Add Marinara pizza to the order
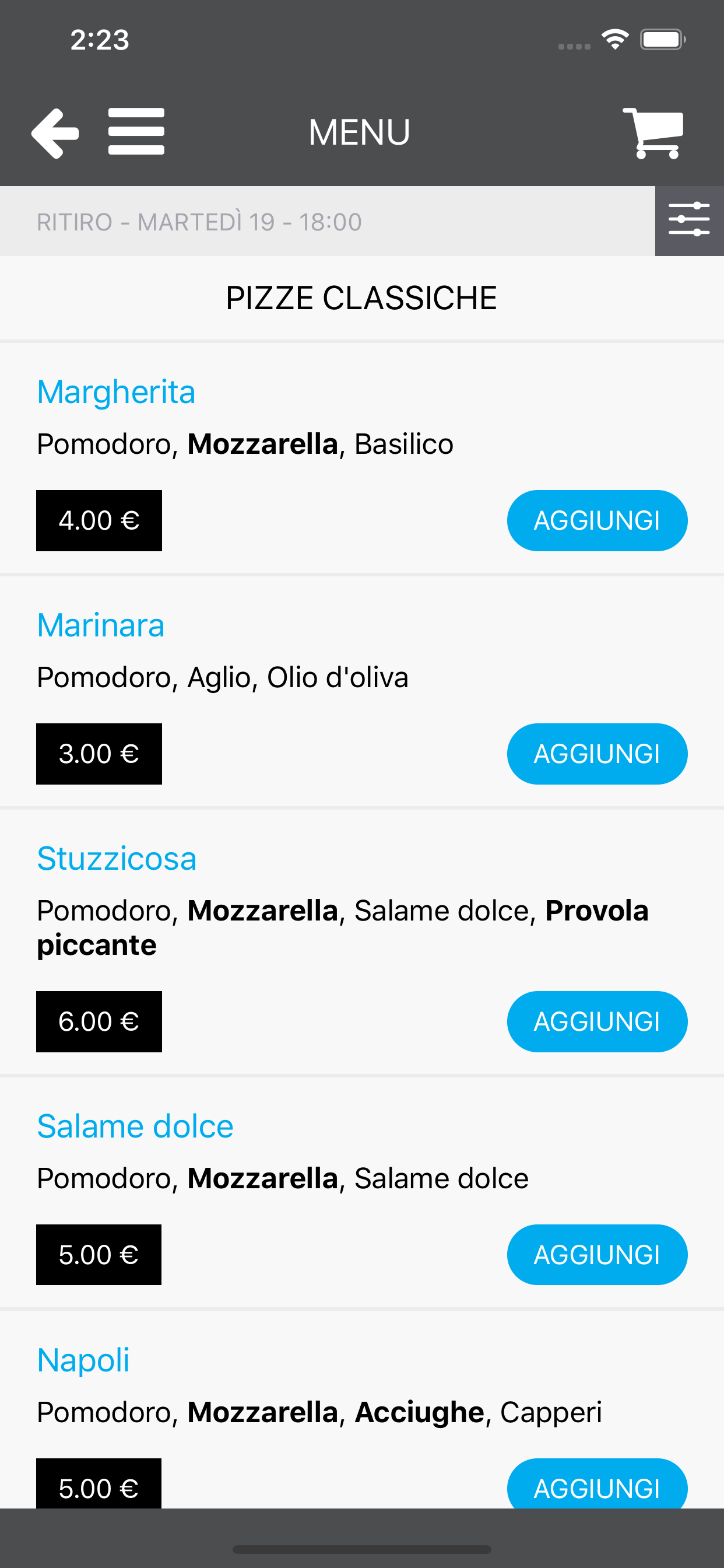724x1568 pixels. point(597,754)
